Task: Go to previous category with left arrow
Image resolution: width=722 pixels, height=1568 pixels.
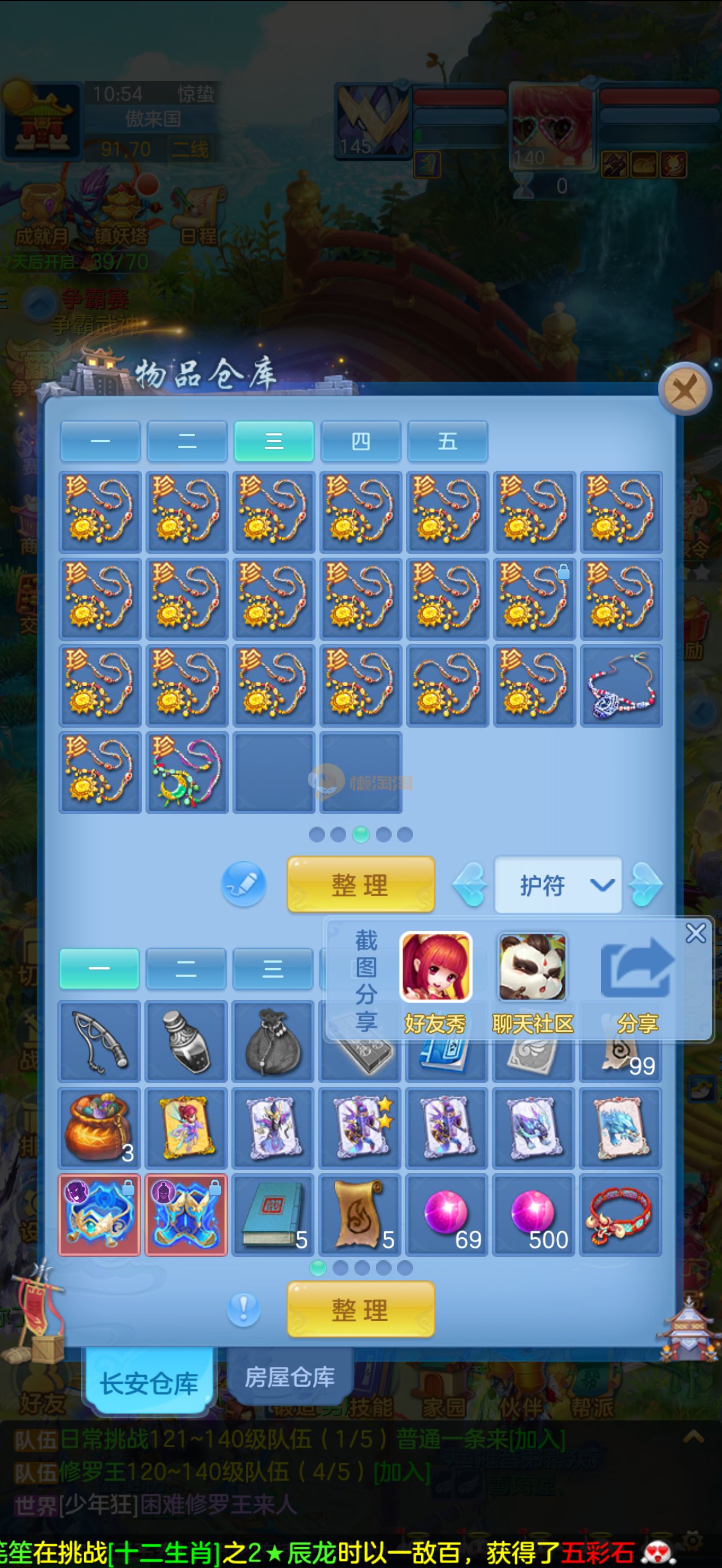Action: coord(470,885)
